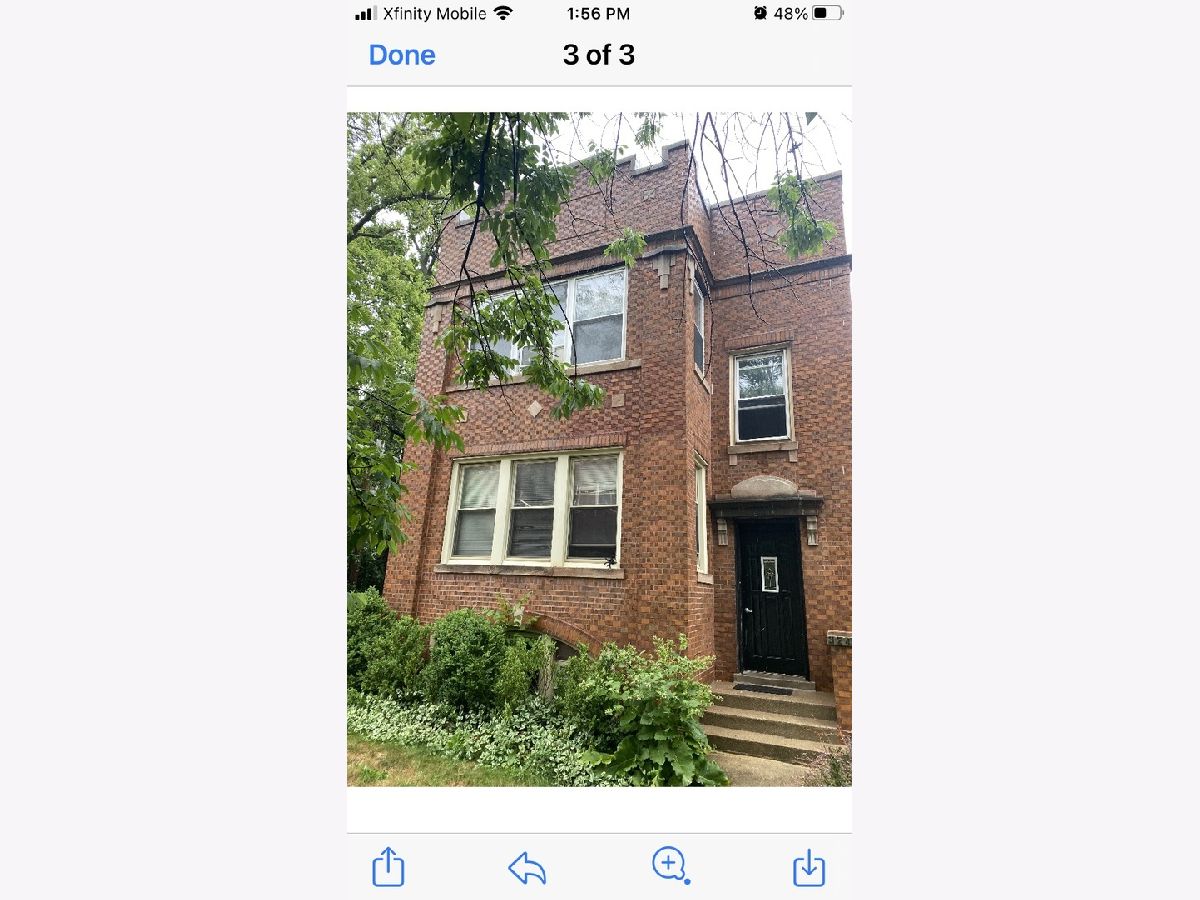Tap the magnifier plus icon
Image resolution: width=1200 pixels, height=900 pixels.
point(669,864)
